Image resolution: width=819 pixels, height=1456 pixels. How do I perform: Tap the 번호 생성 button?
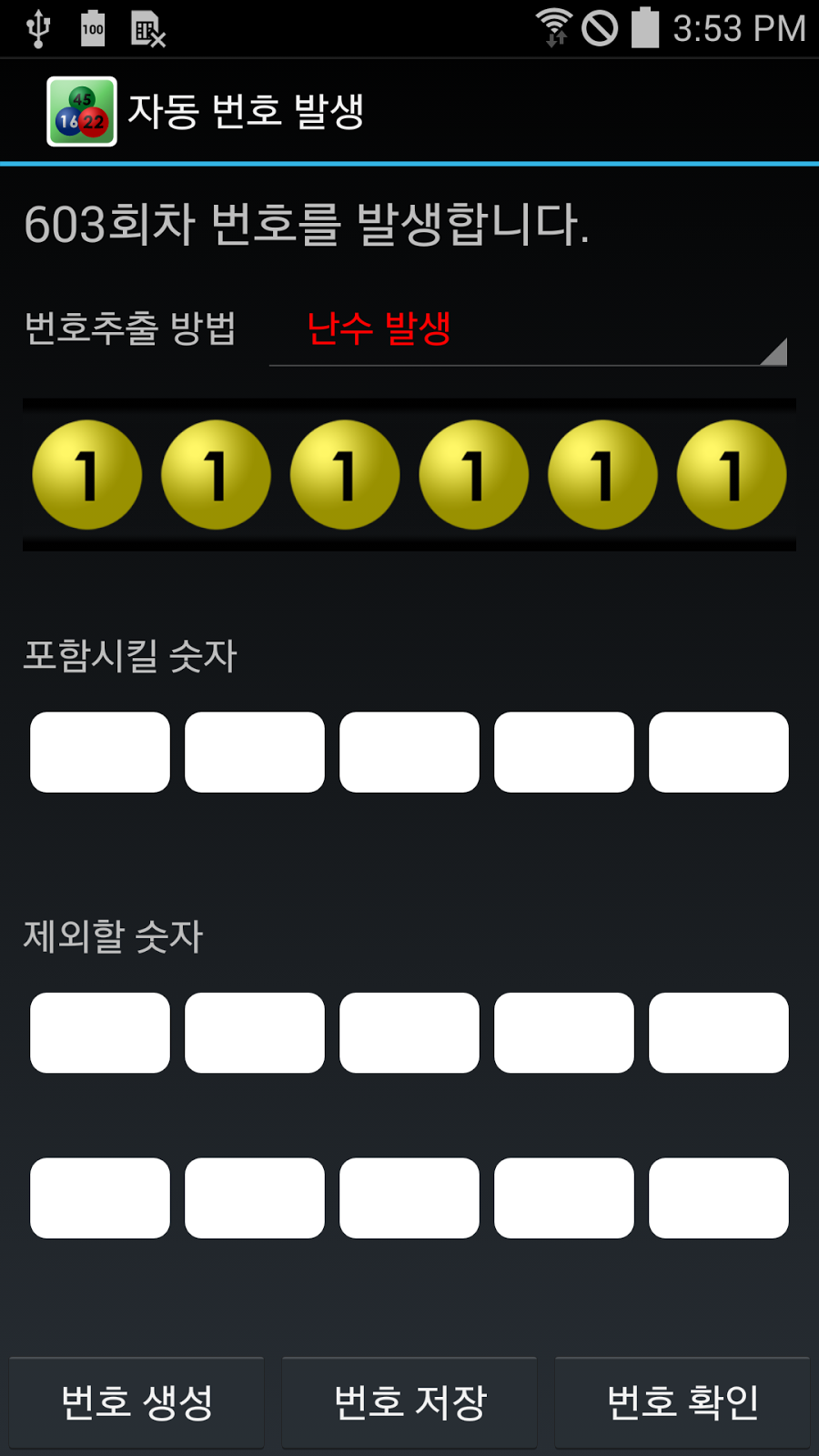point(136,1402)
